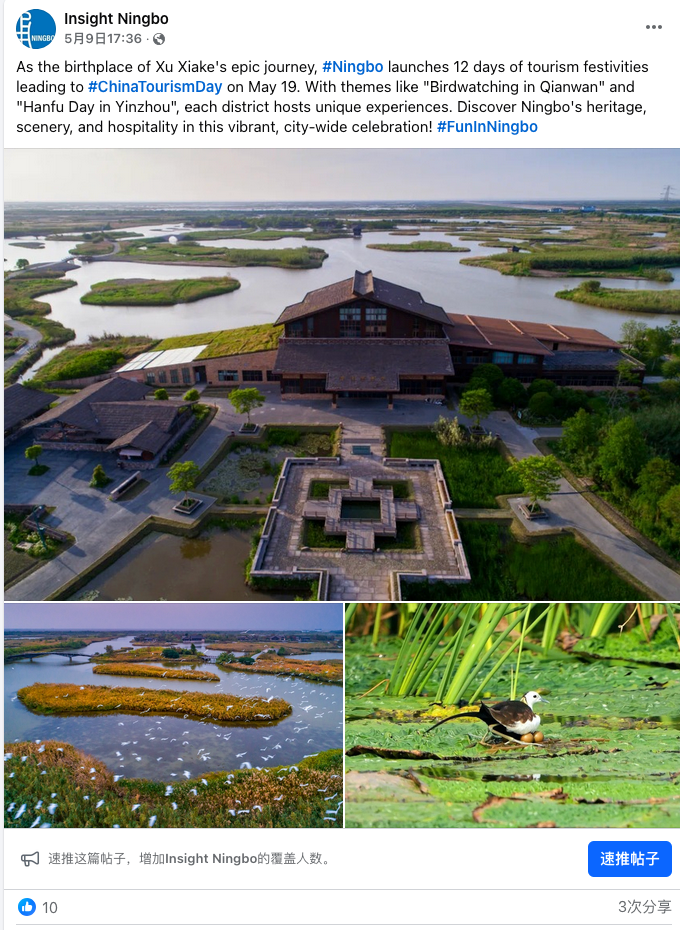Open the #FunInNingbo hashtag
This screenshot has width=680, height=930.
tap(487, 127)
